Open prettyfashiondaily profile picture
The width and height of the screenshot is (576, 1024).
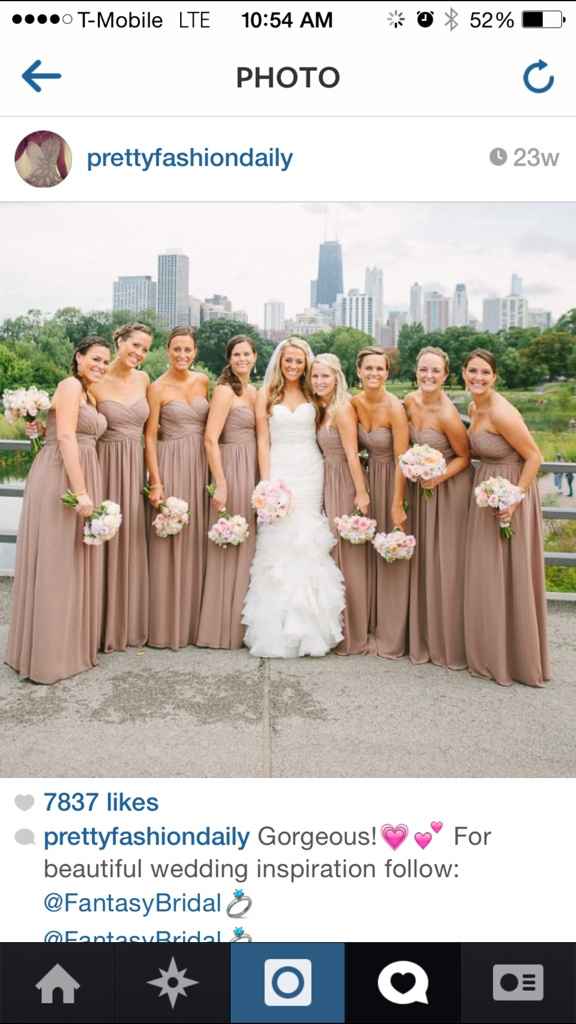coord(43,159)
